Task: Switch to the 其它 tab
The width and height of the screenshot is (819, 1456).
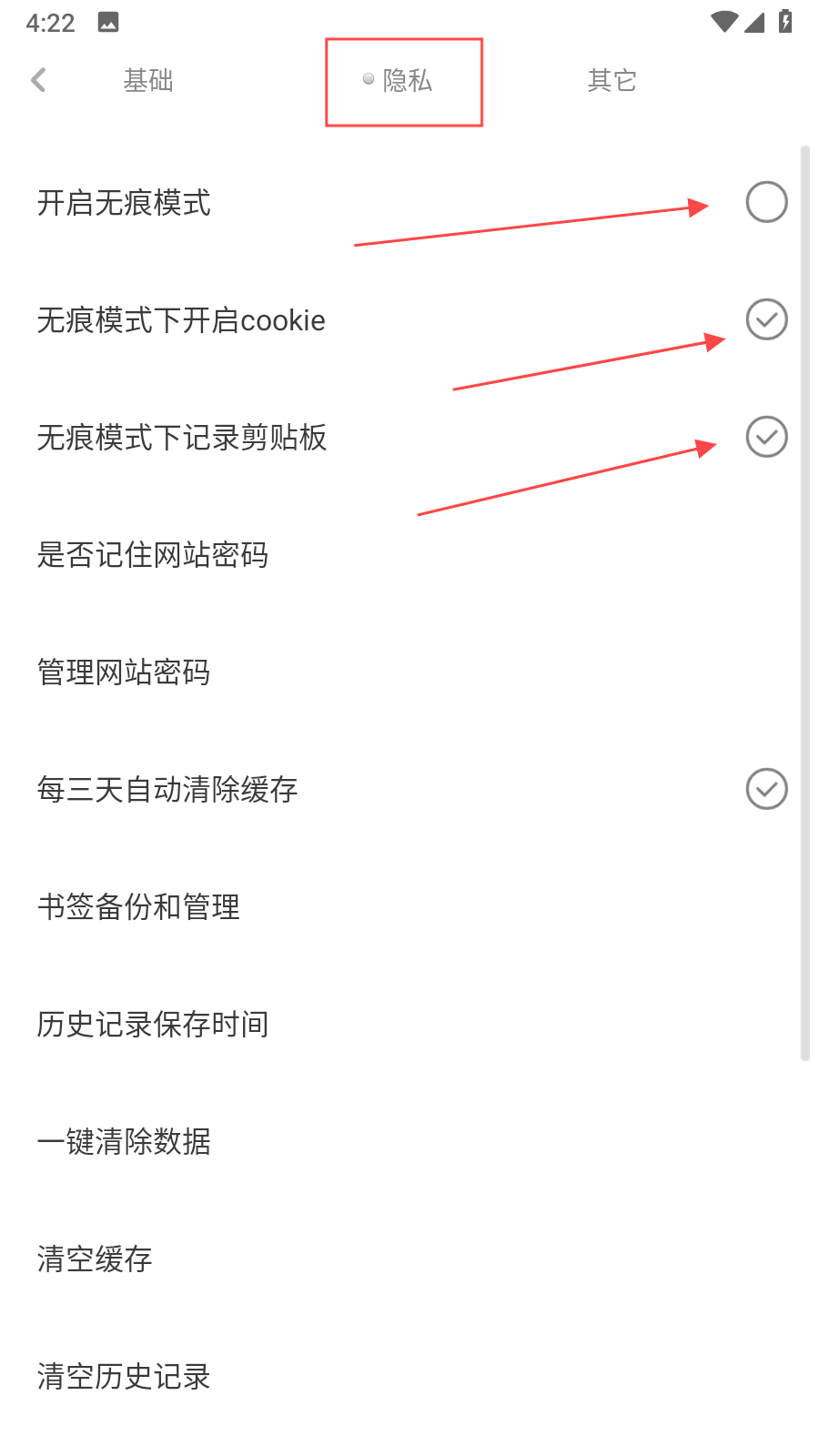Action: (612, 81)
